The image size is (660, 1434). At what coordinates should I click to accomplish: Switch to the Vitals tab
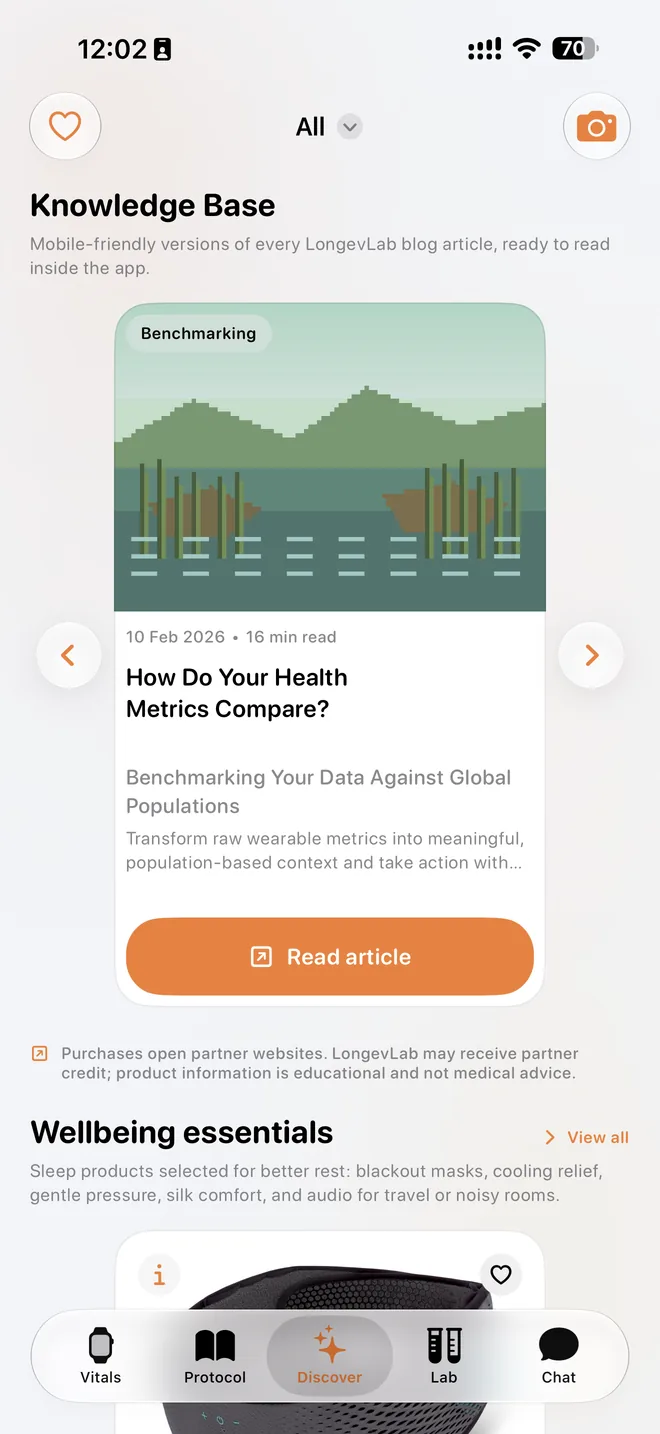click(101, 1356)
